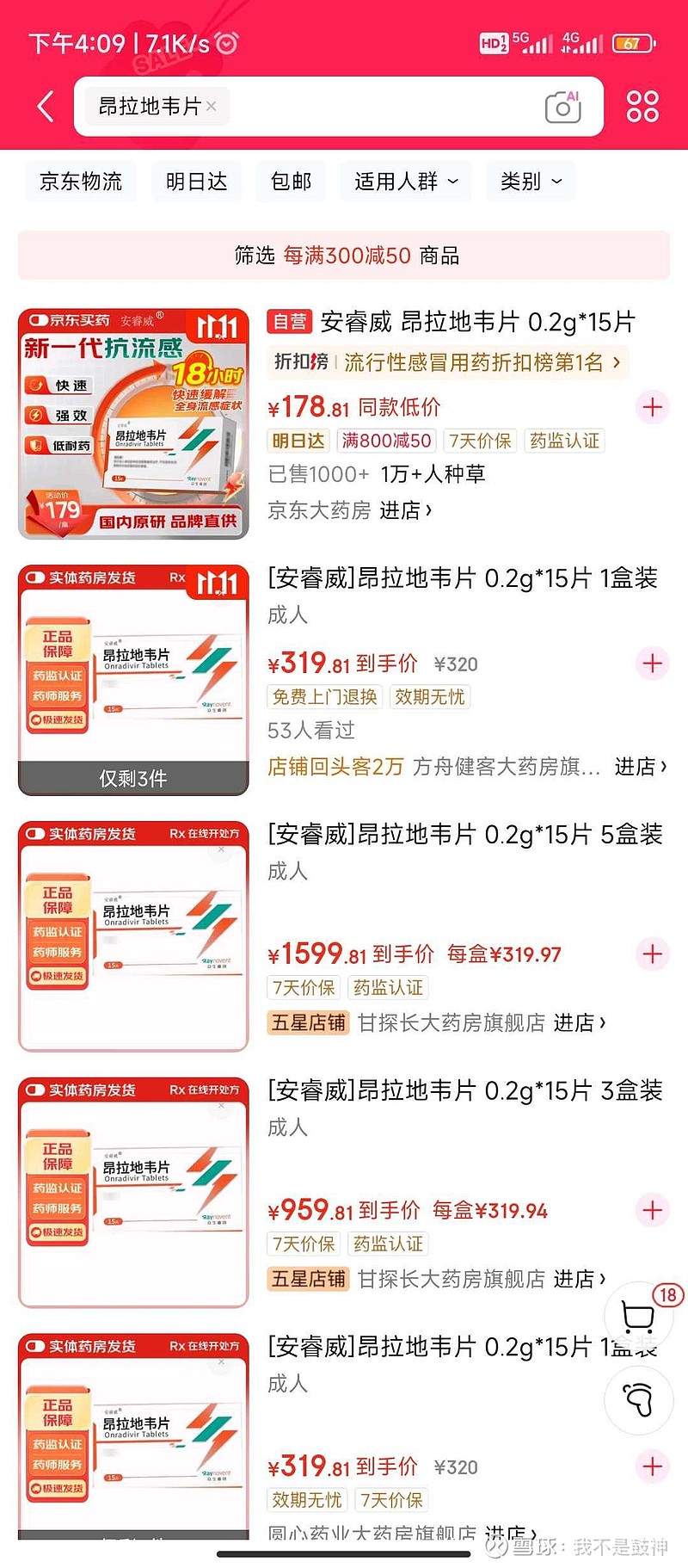Enable the 包邮 filter

pyautogui.click(x=292, y=181)
